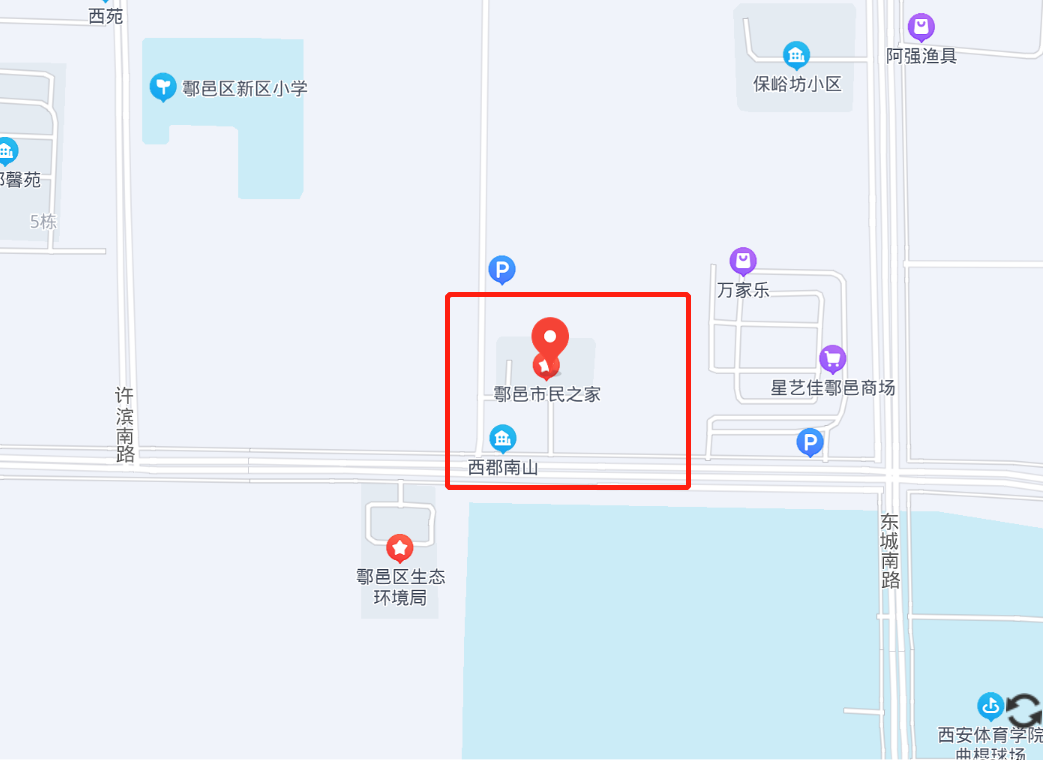Tap the parking marker below 星艺佳鄠邑商场

tap(810, 442)
